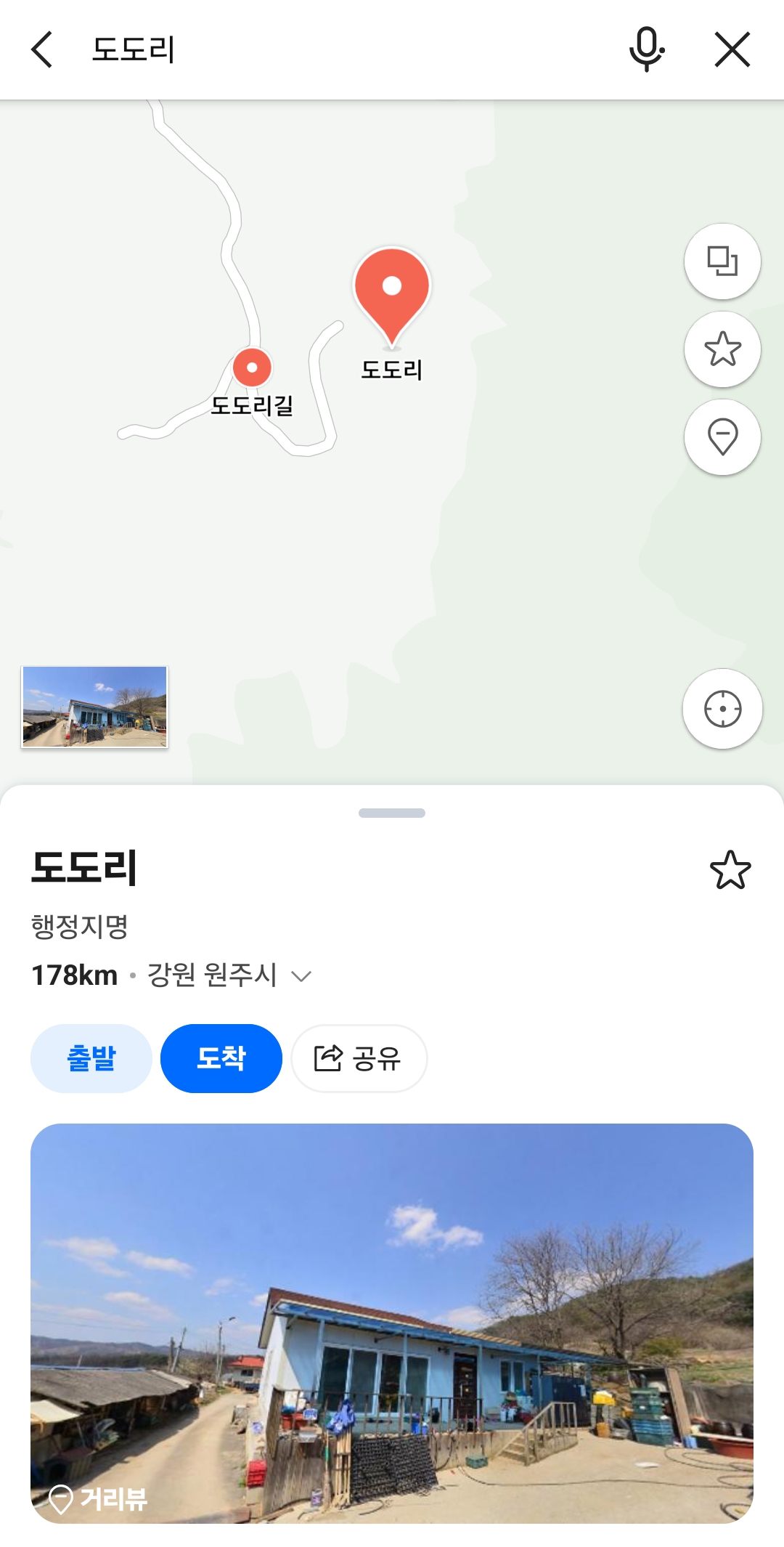Open the map layers button
This screenshot has height=1547, width=784.
tap(722, 261)
